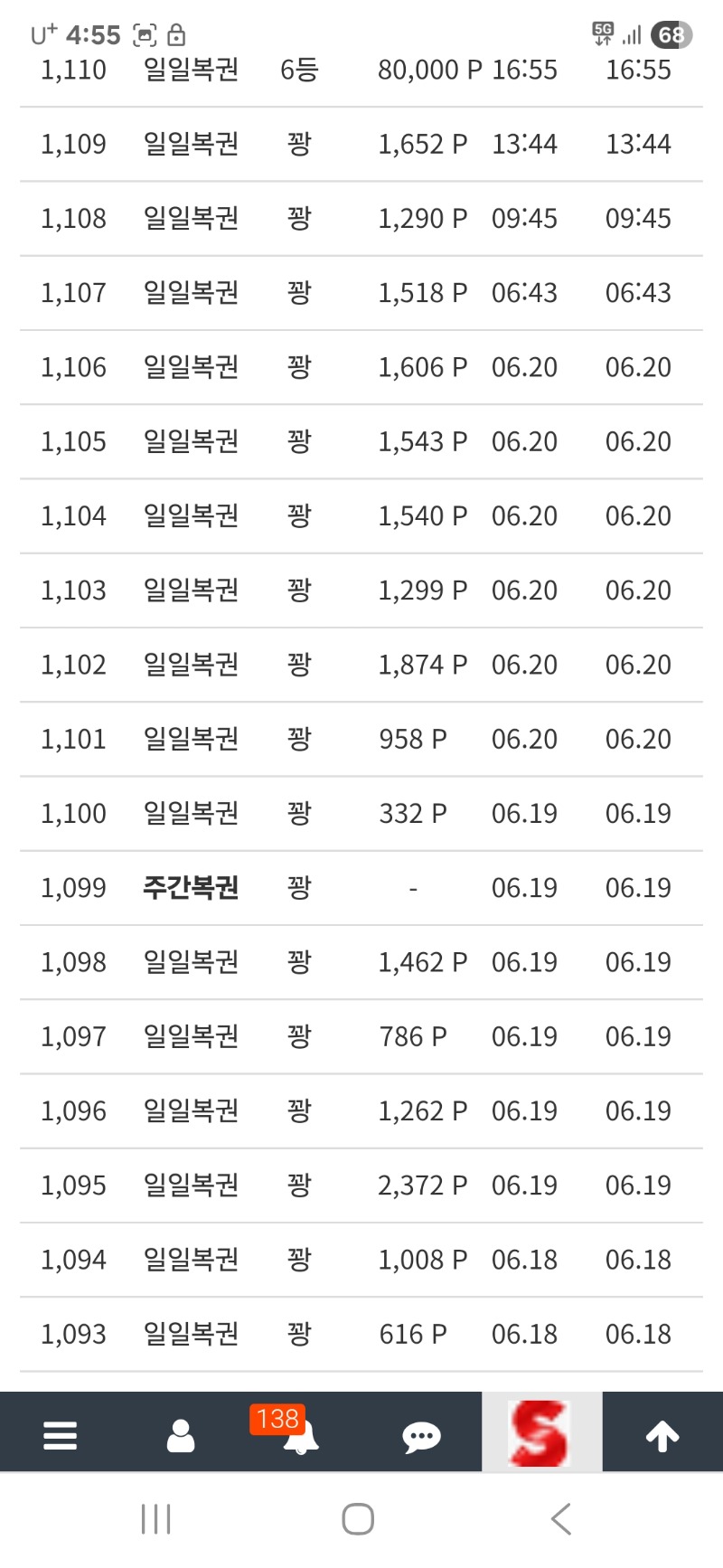Open the chat speech bubble icon
Screen dimensions: 723x1568
tap(421, 1436)
